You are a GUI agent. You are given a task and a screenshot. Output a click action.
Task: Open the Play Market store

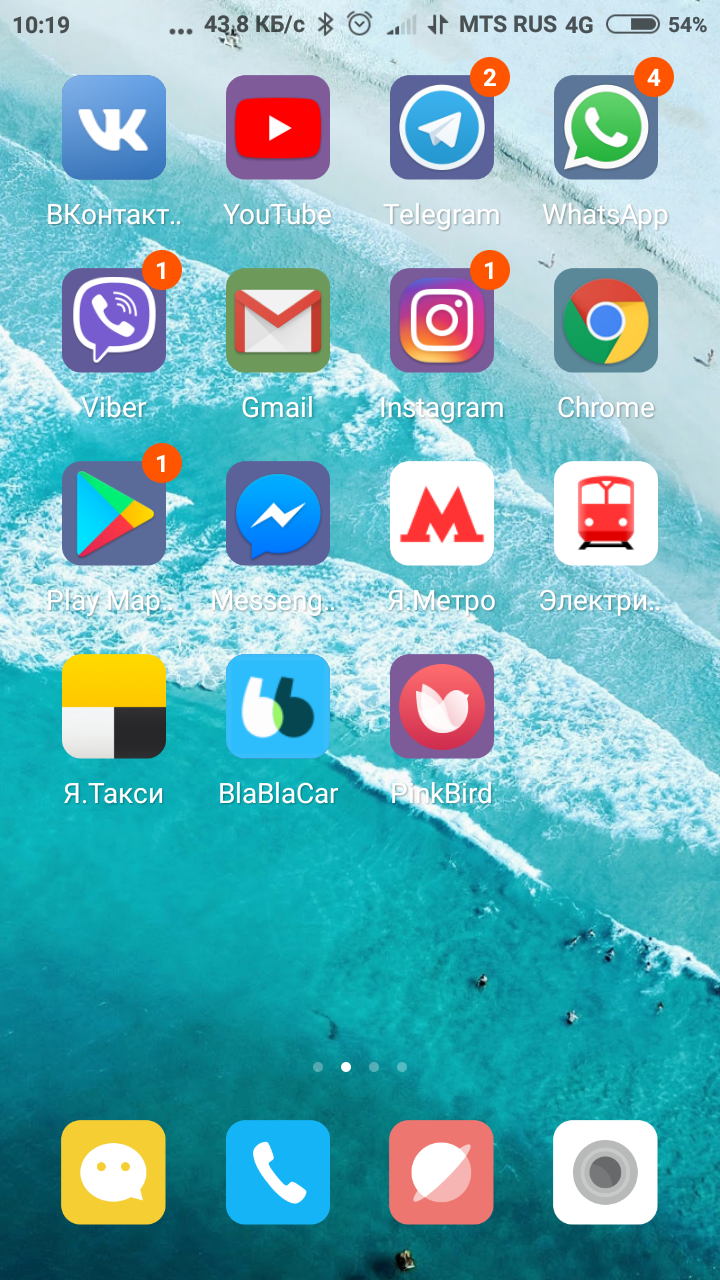point(114,513)
